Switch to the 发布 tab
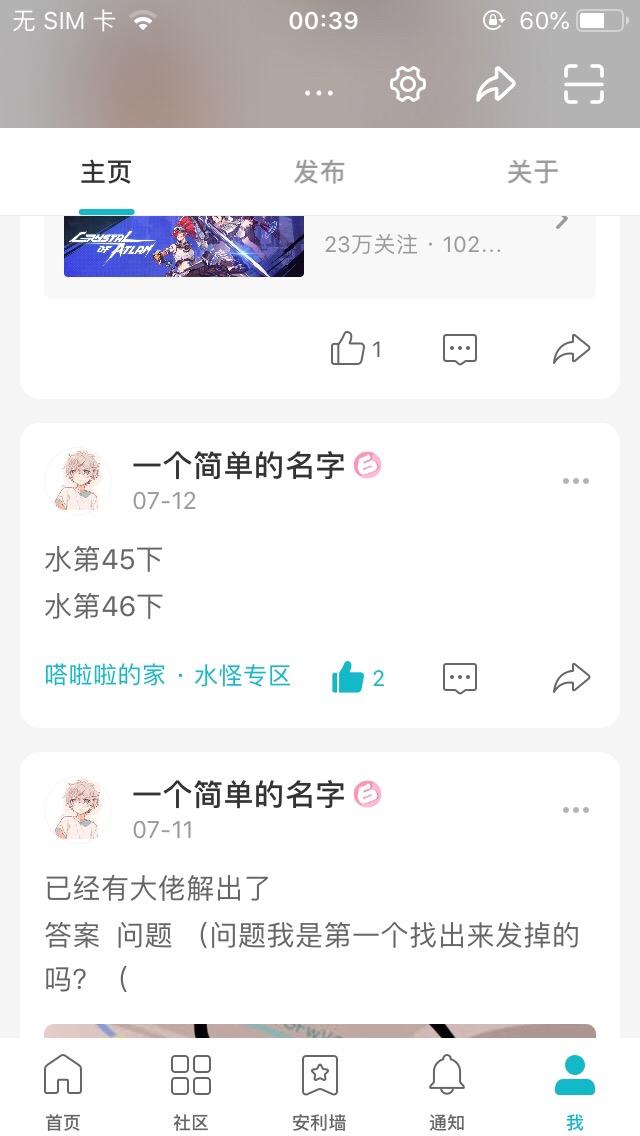Image resolution: width=640 pixels, height=1136 pixels. 319,172
